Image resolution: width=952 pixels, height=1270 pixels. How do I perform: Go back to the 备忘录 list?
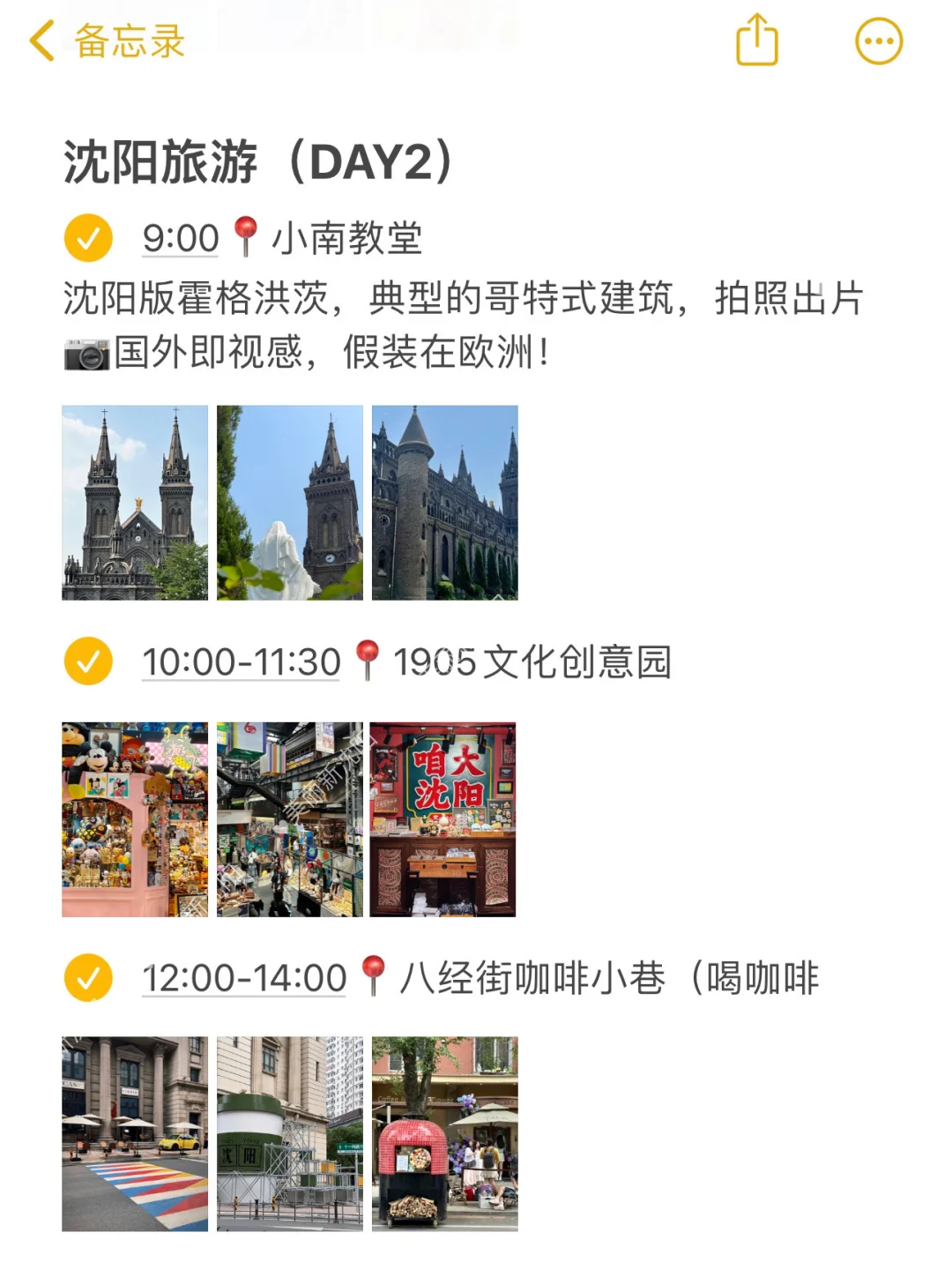coord(106,41)
